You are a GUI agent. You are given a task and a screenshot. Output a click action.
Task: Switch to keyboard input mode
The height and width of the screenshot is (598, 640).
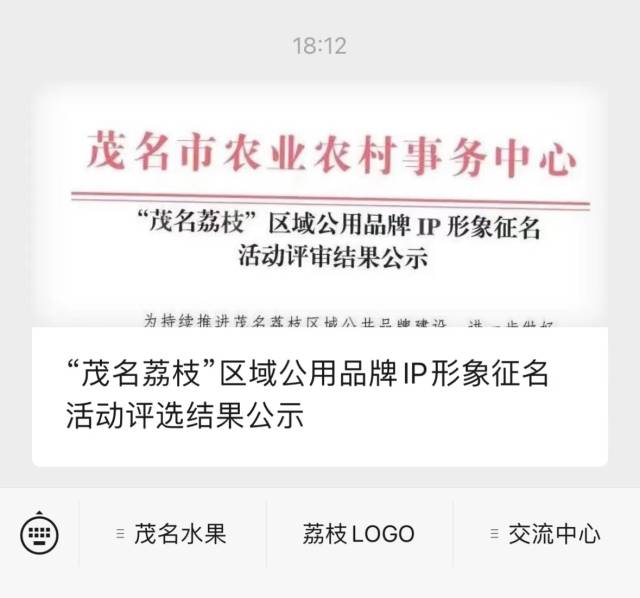pyautogui.click(x=40, y=533)
